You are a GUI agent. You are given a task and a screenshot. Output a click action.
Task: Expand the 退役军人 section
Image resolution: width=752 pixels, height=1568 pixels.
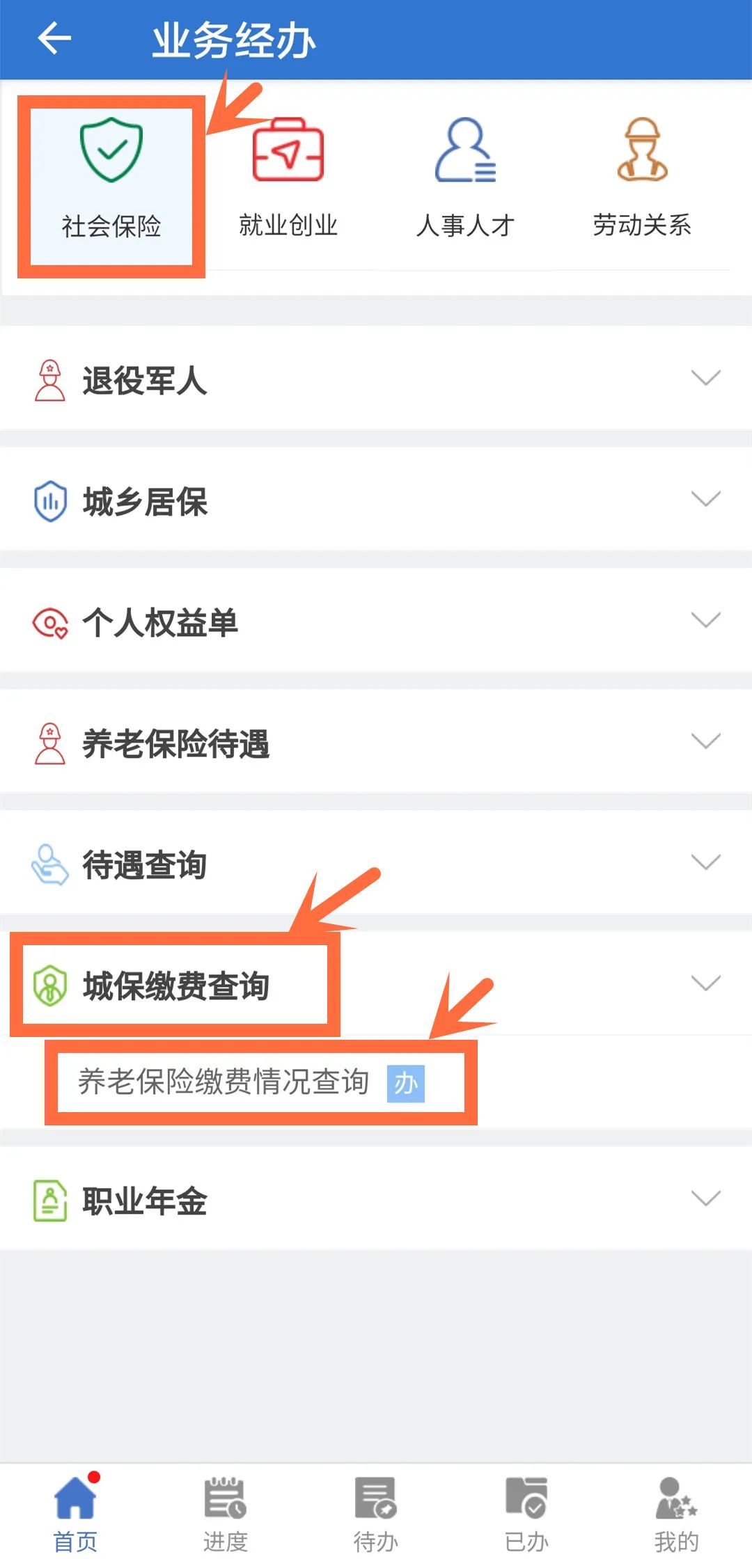376,380
